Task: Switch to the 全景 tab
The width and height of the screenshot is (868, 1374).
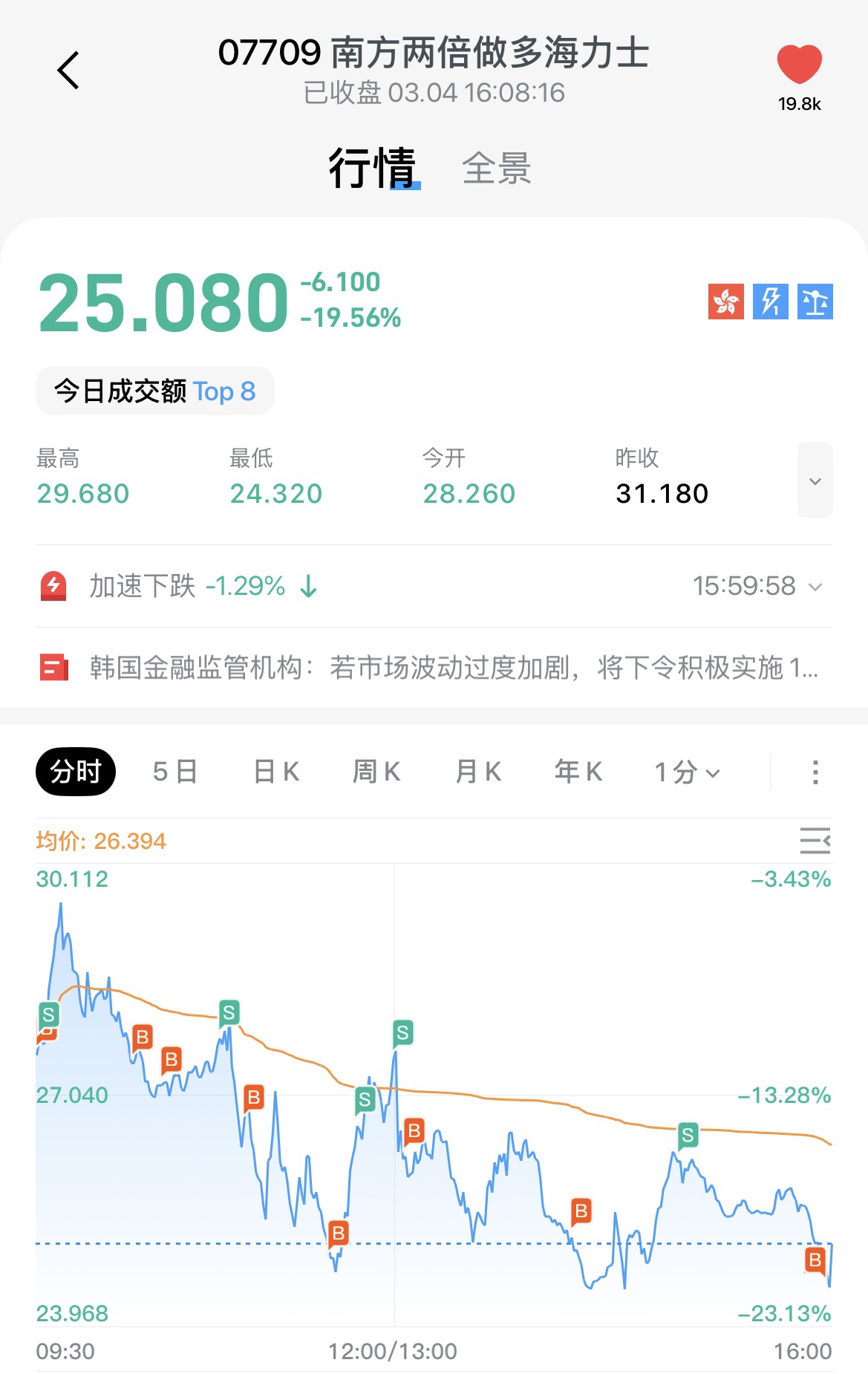Action: click(x=496, y=168)
